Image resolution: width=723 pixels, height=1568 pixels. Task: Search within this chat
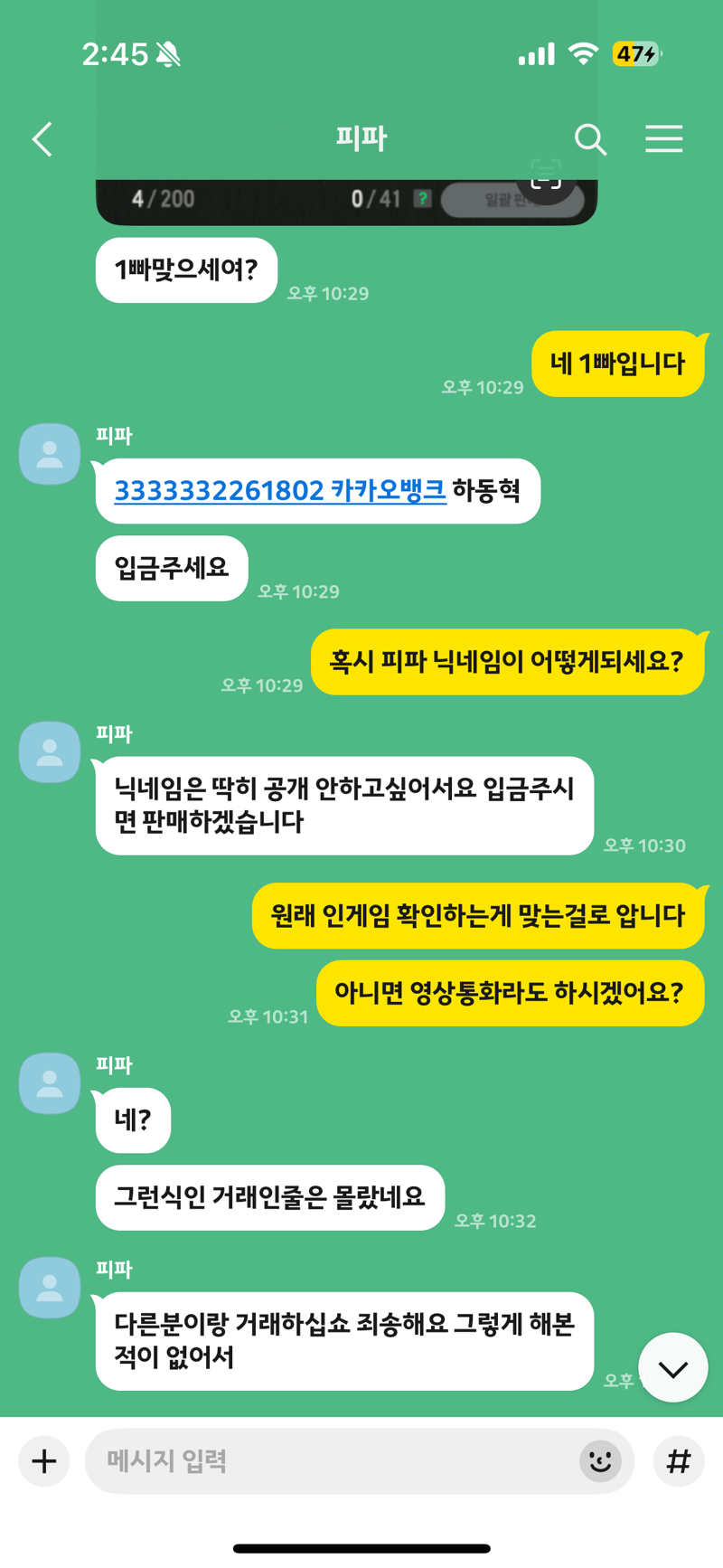(590, 139)
